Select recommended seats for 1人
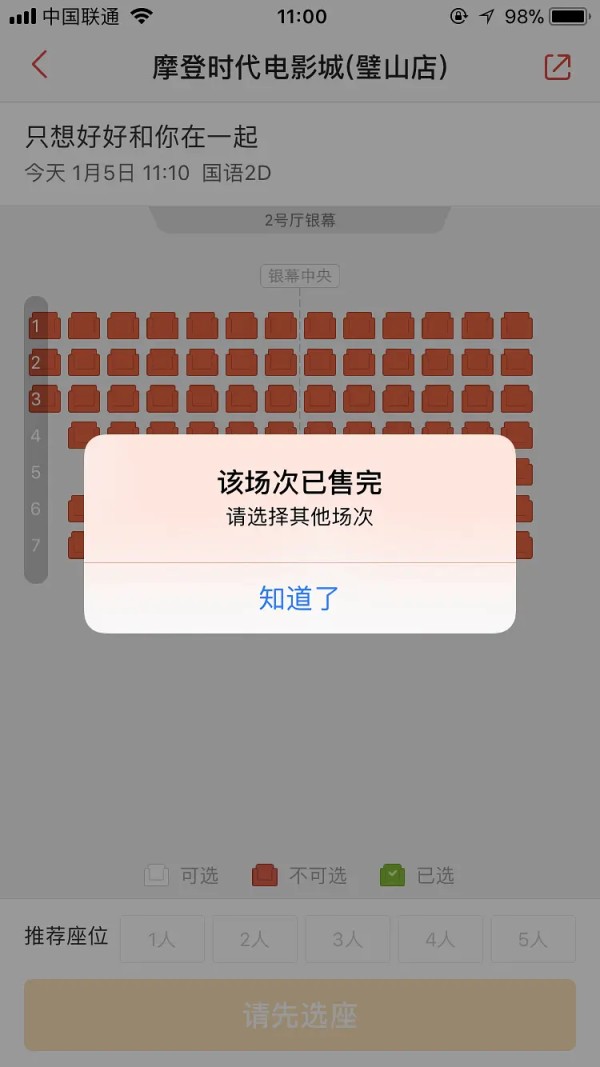 (162, 939)
